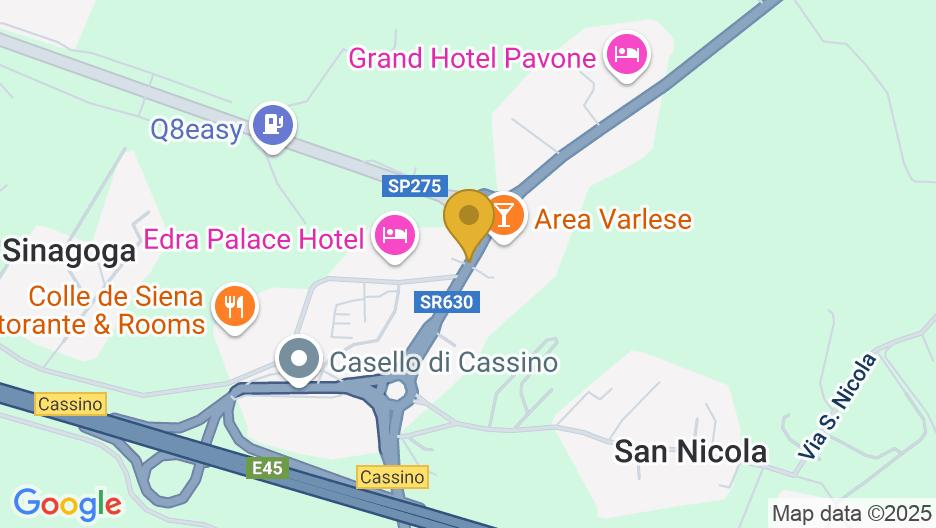Tap the yellow location pin marker
The width and height of the screenshot is (936, 528).
468,218
